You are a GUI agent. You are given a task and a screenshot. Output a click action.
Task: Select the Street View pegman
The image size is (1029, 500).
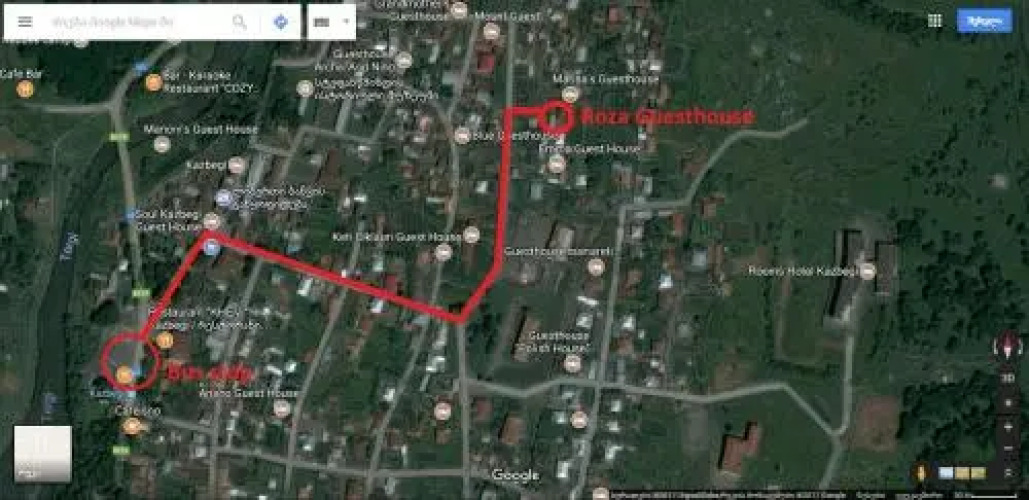pos(923,472)
